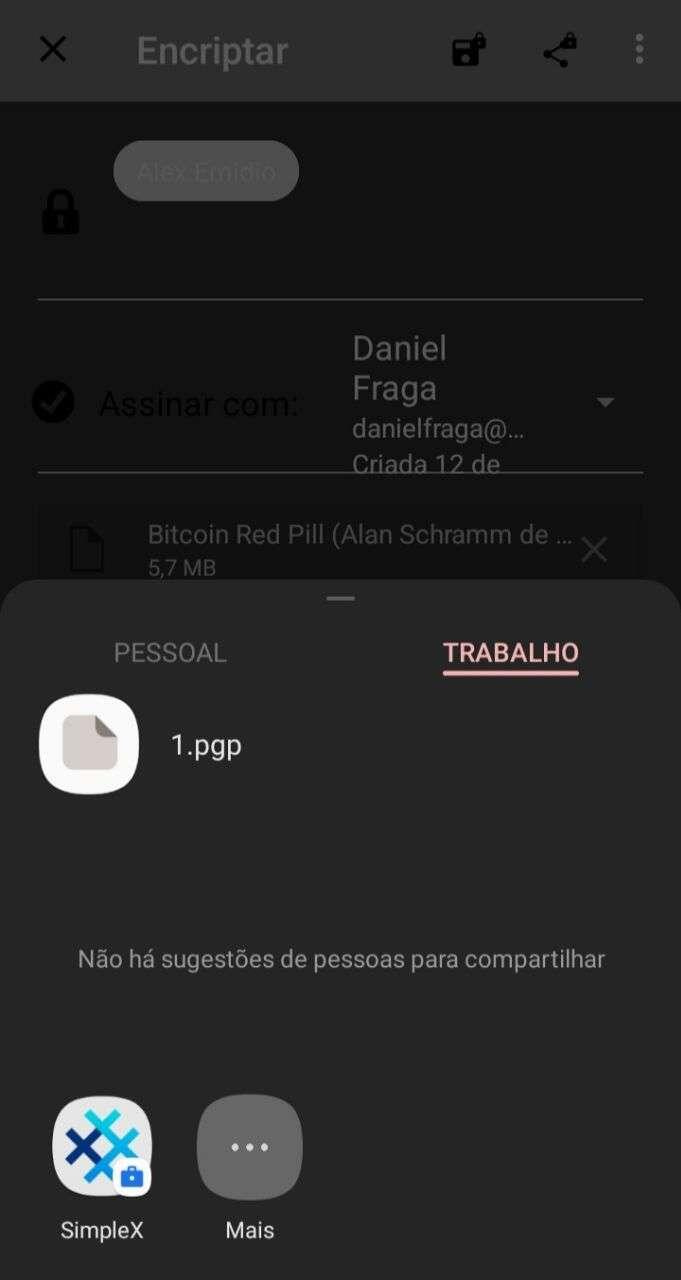Toggle the Assinar com checkbox

point(53,402)
